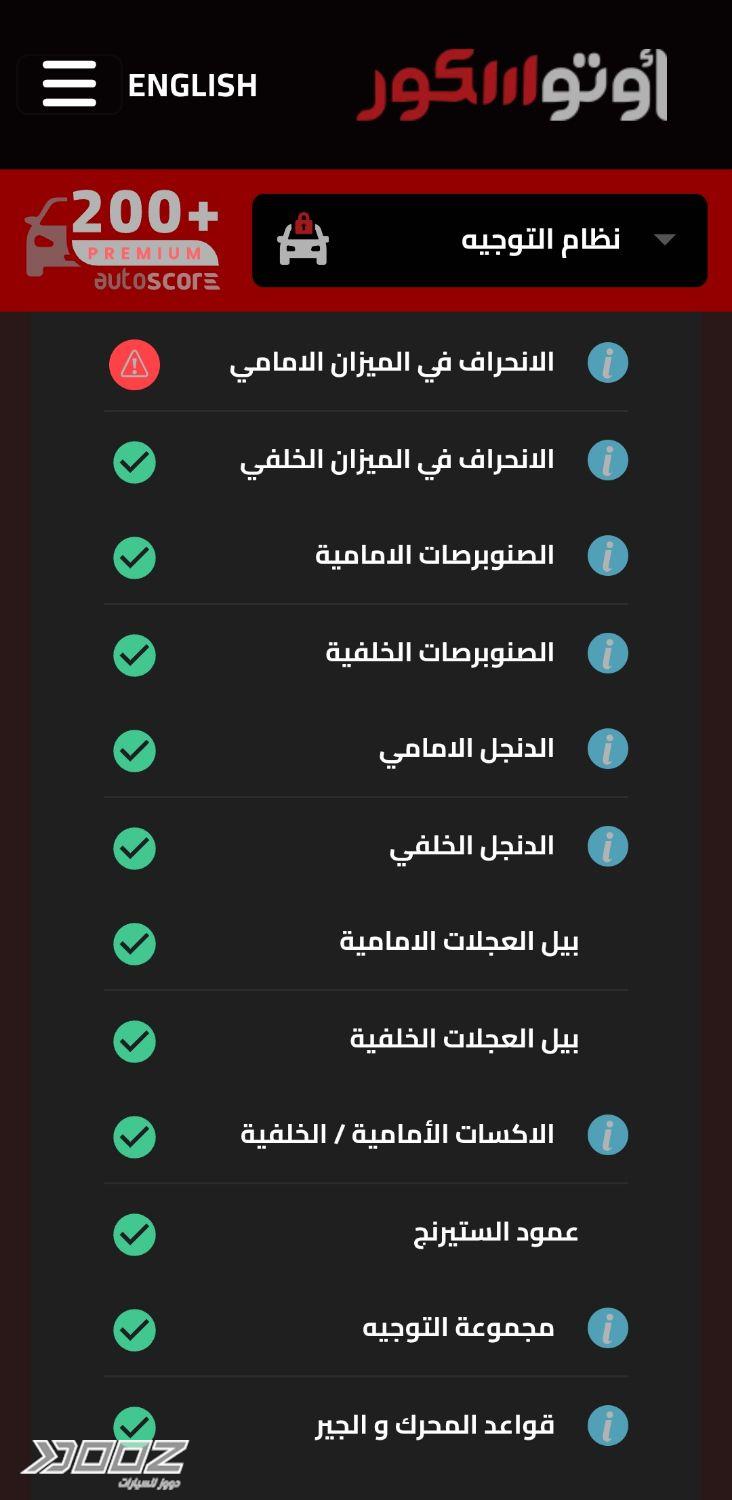This screenshot has width=732, height=1500.
Task: Show info for الدنجل الامامي
Action: pyautogui.click(x=607, y=749)
